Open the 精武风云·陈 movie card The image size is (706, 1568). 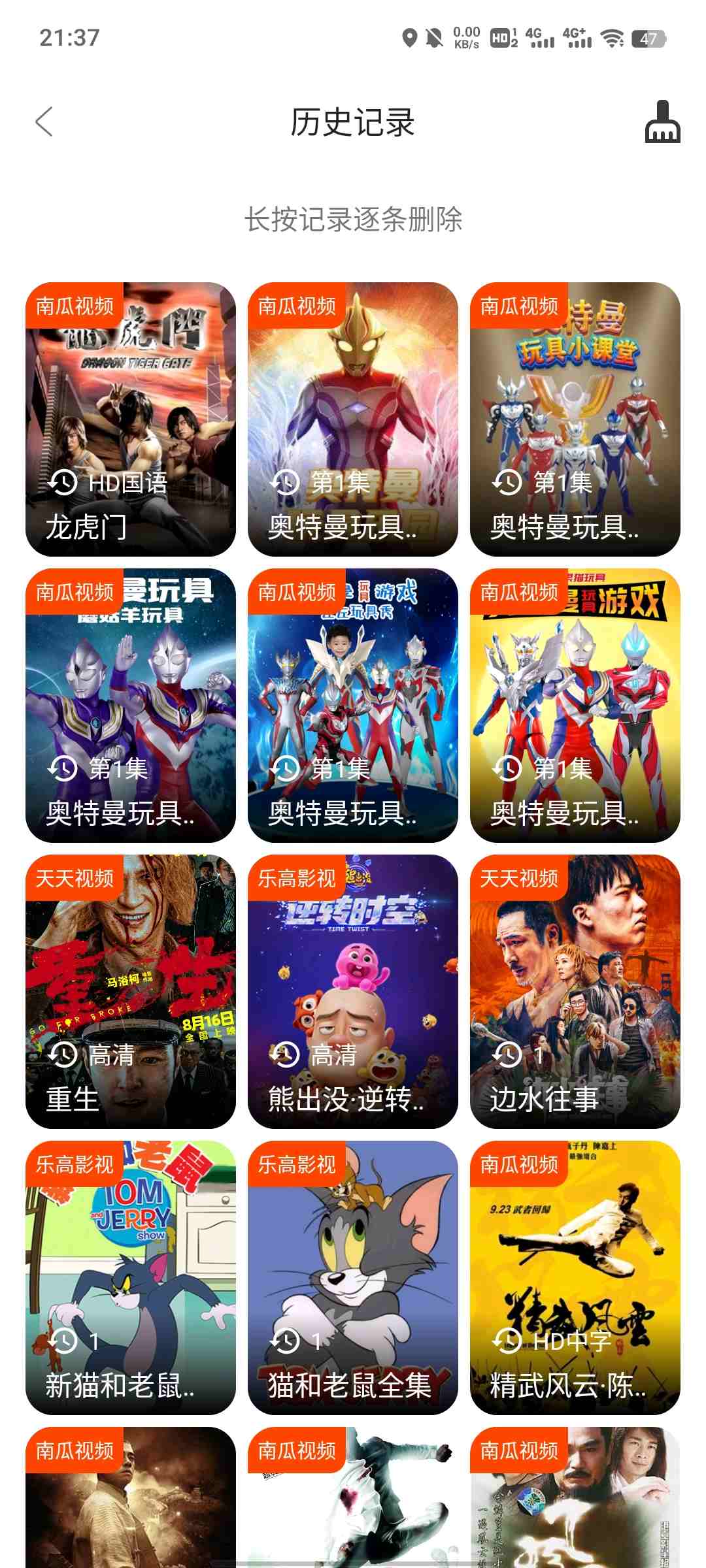[x=575, y=1278]
